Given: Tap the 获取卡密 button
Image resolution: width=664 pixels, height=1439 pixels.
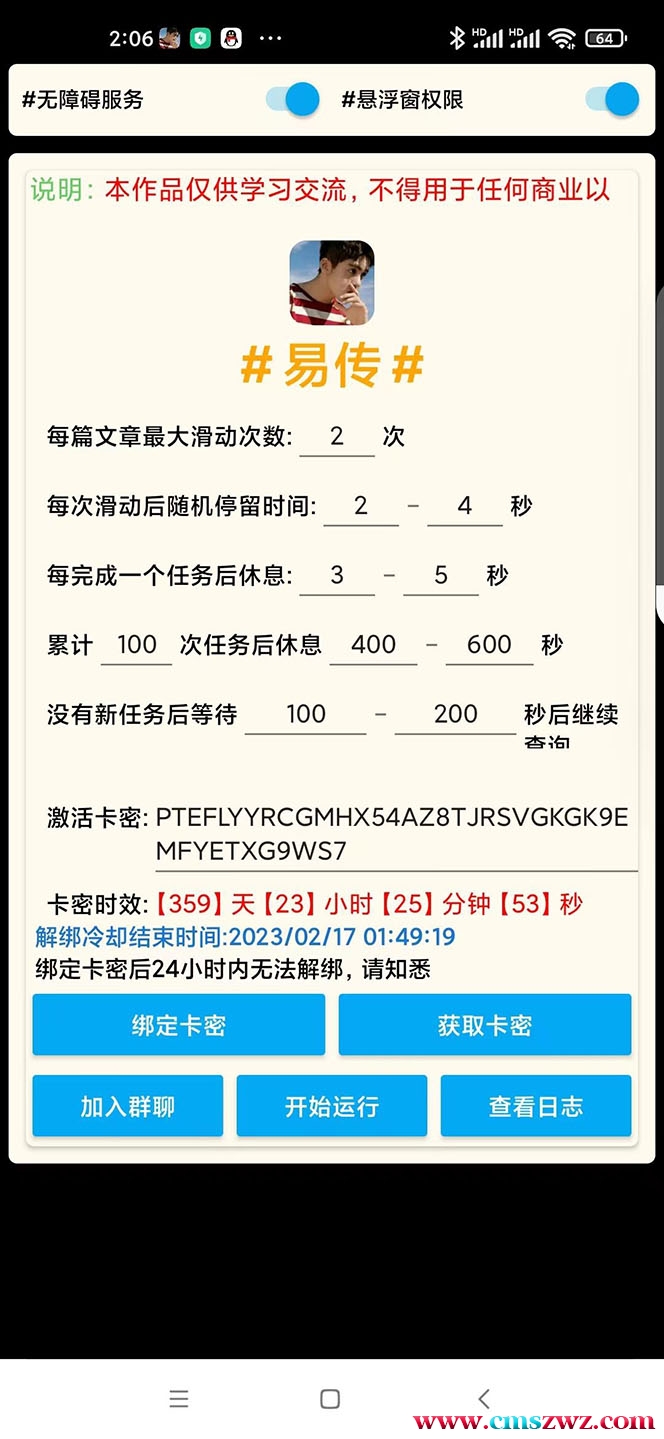Looking at the screenshot, I should click(485, 1025).
